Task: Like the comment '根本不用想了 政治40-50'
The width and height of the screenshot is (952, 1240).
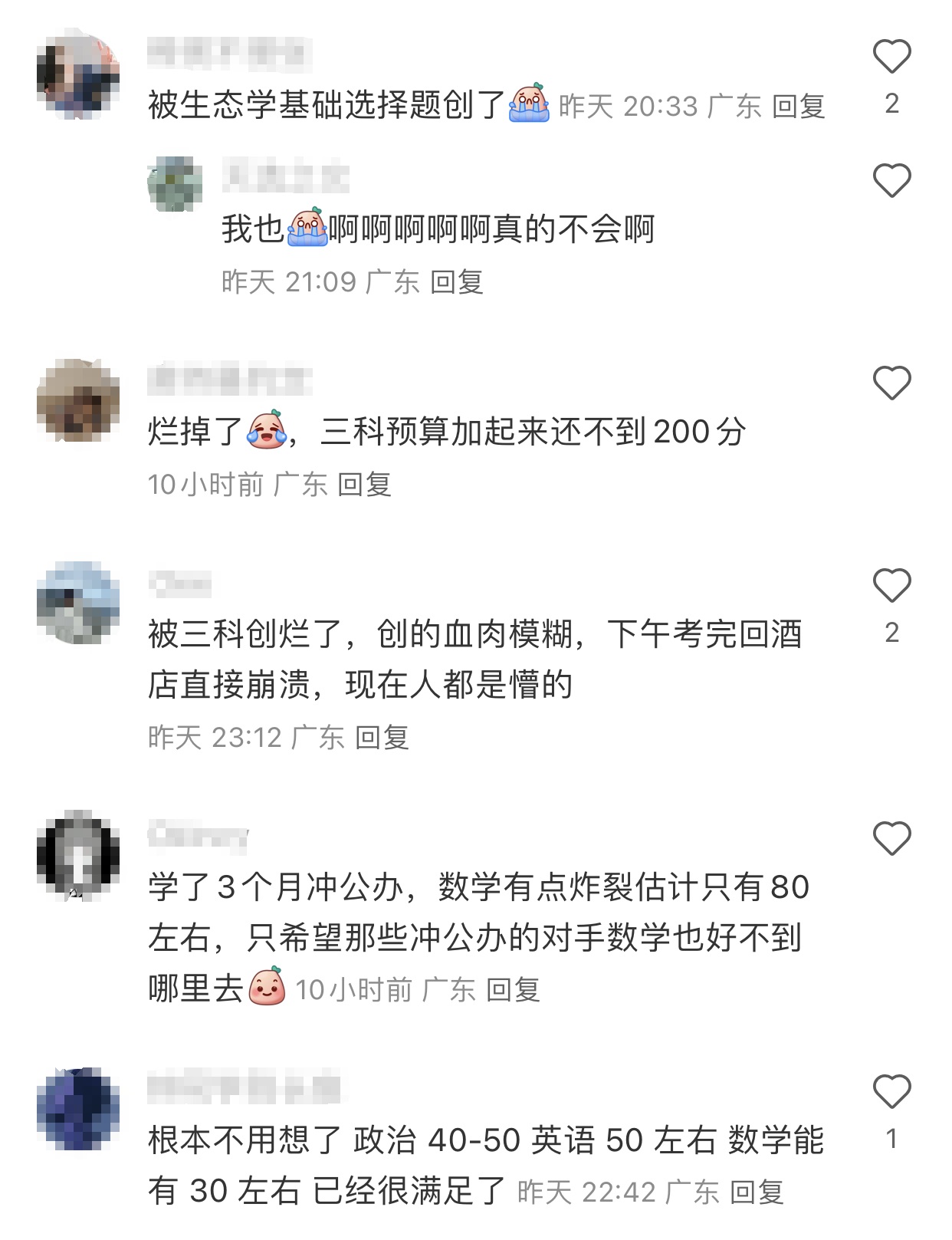Action: click(x=891, y=1091)
